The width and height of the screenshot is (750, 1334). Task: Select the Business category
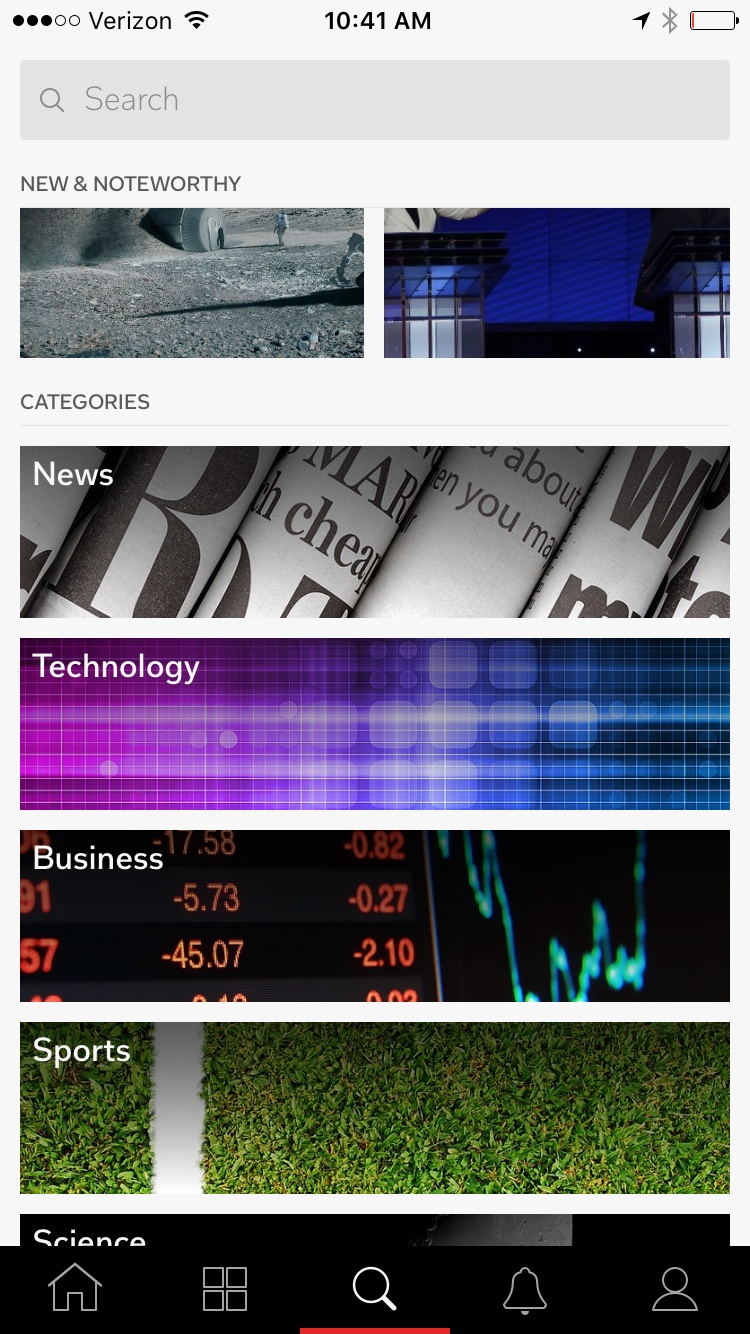point(375,916)
